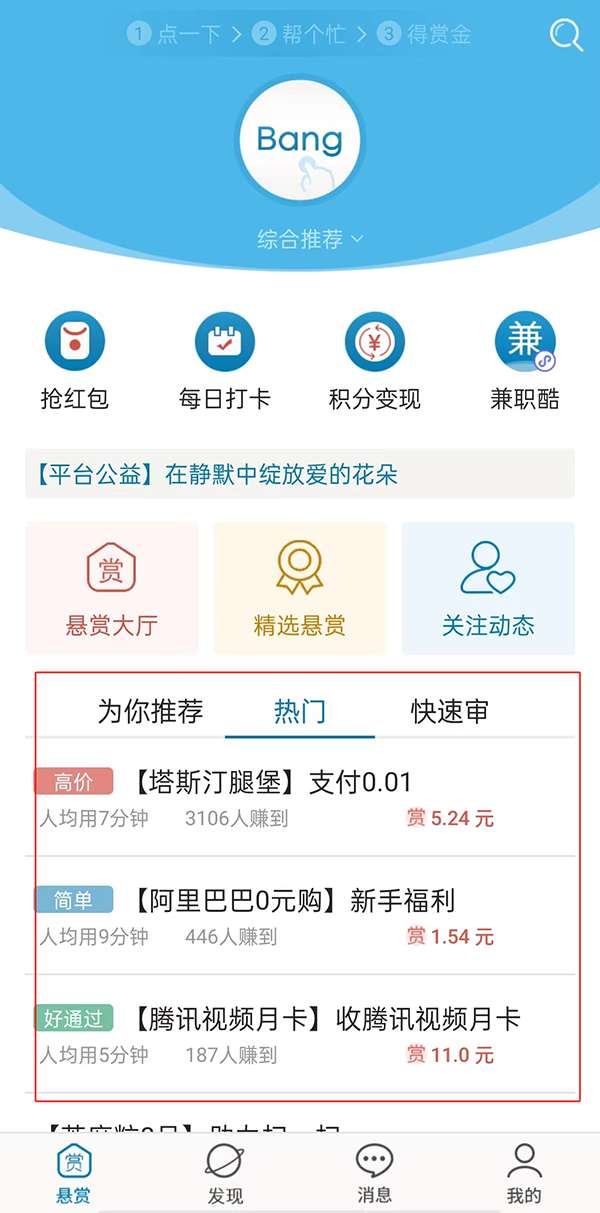Read the 平台公益 announcement banner

click(x=299, y=474)
